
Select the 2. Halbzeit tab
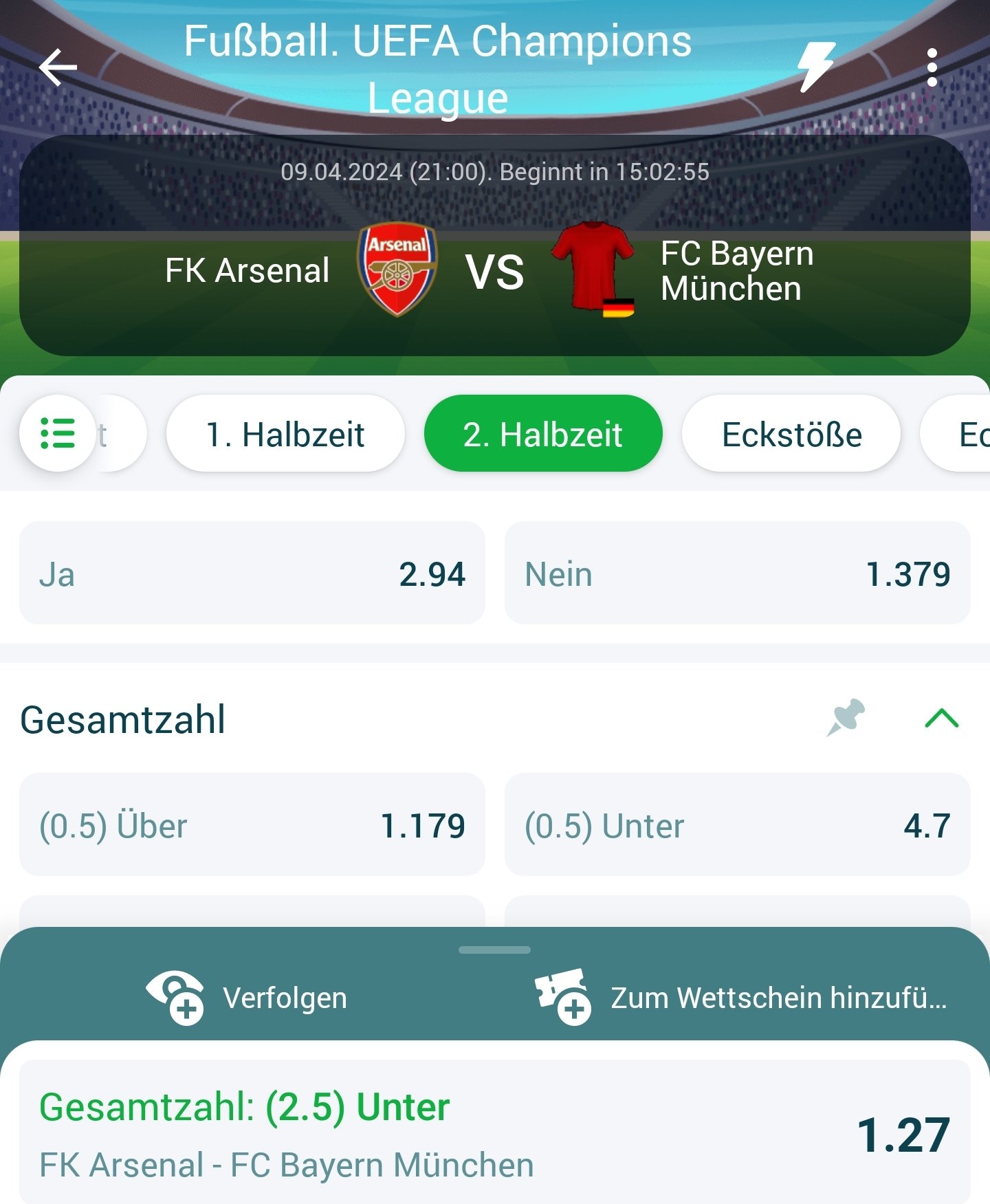click(543, 434)
